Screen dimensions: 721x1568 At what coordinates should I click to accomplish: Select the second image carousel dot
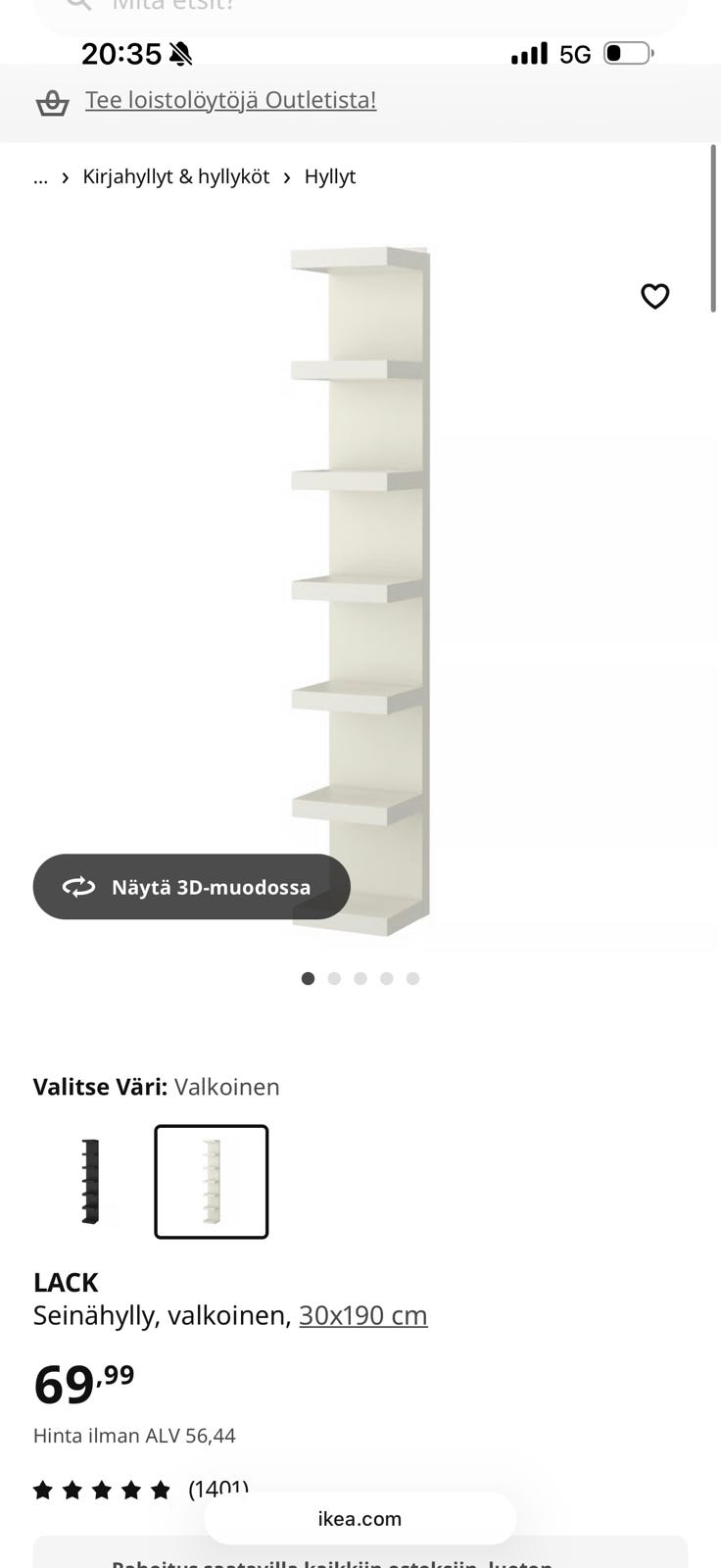(x=334, y=978)
